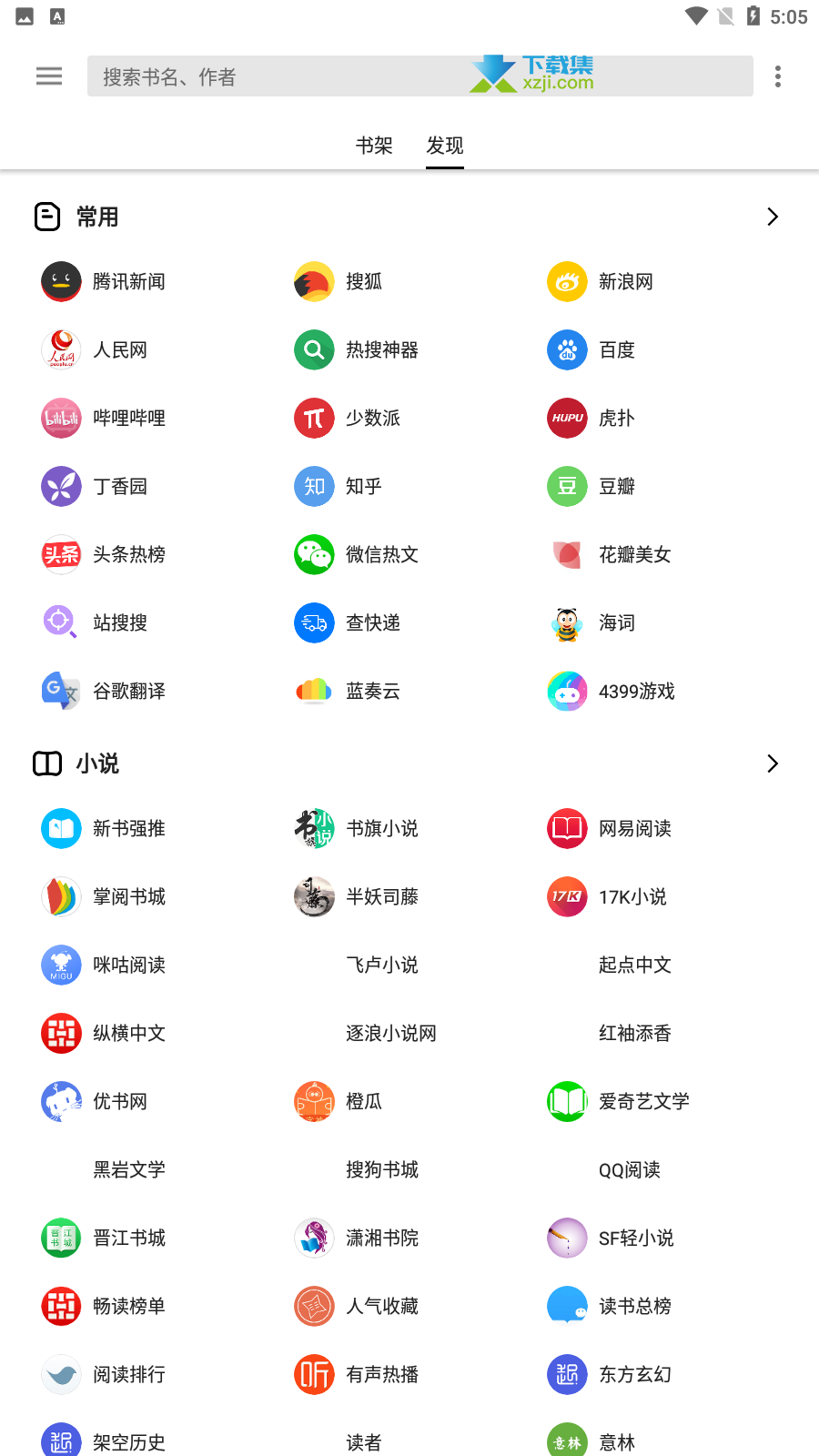The width and height of the screenshot is (819, 1456).
Task: Open 百度 source
Action: [x=591, y=349]
